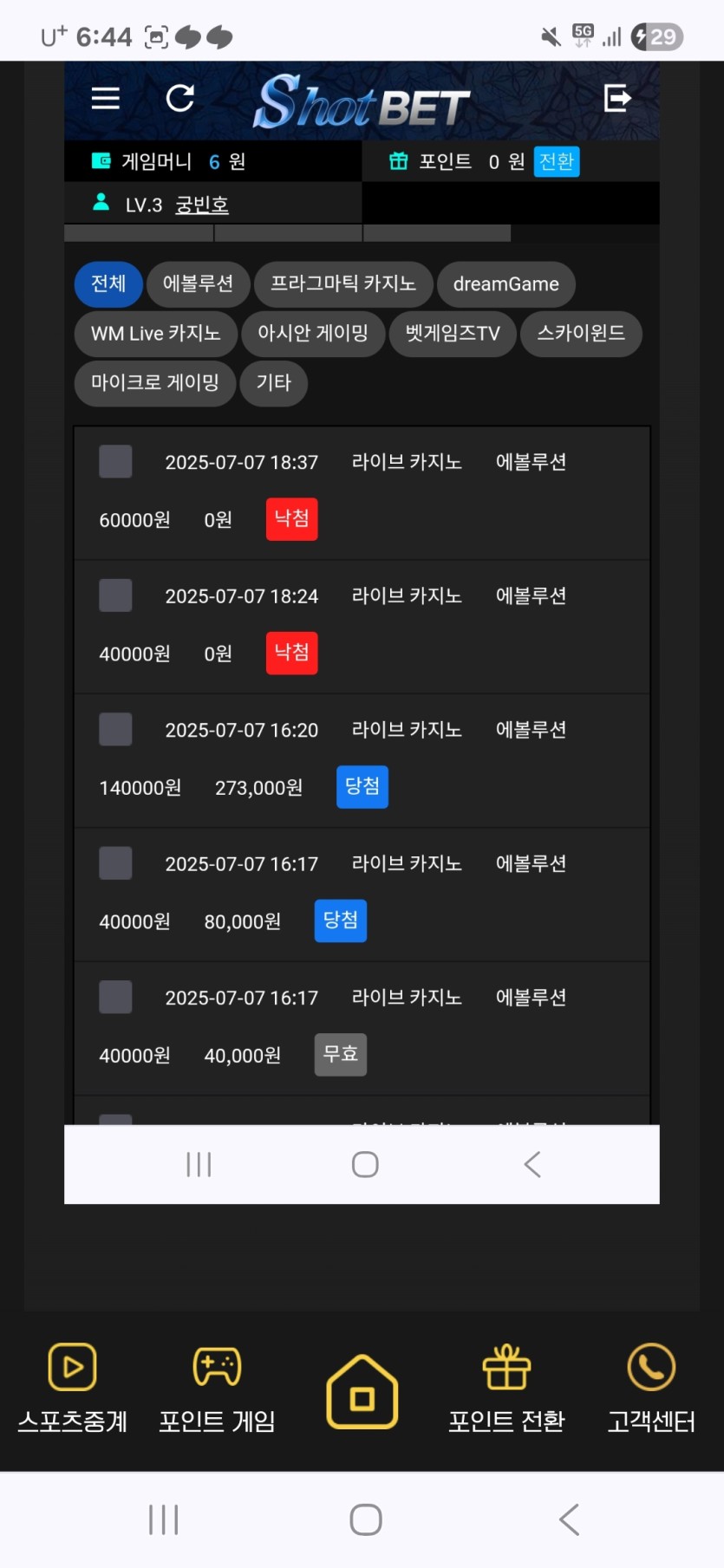Filter by 에볼루션
724x1568 pixels.
(198, 284)
